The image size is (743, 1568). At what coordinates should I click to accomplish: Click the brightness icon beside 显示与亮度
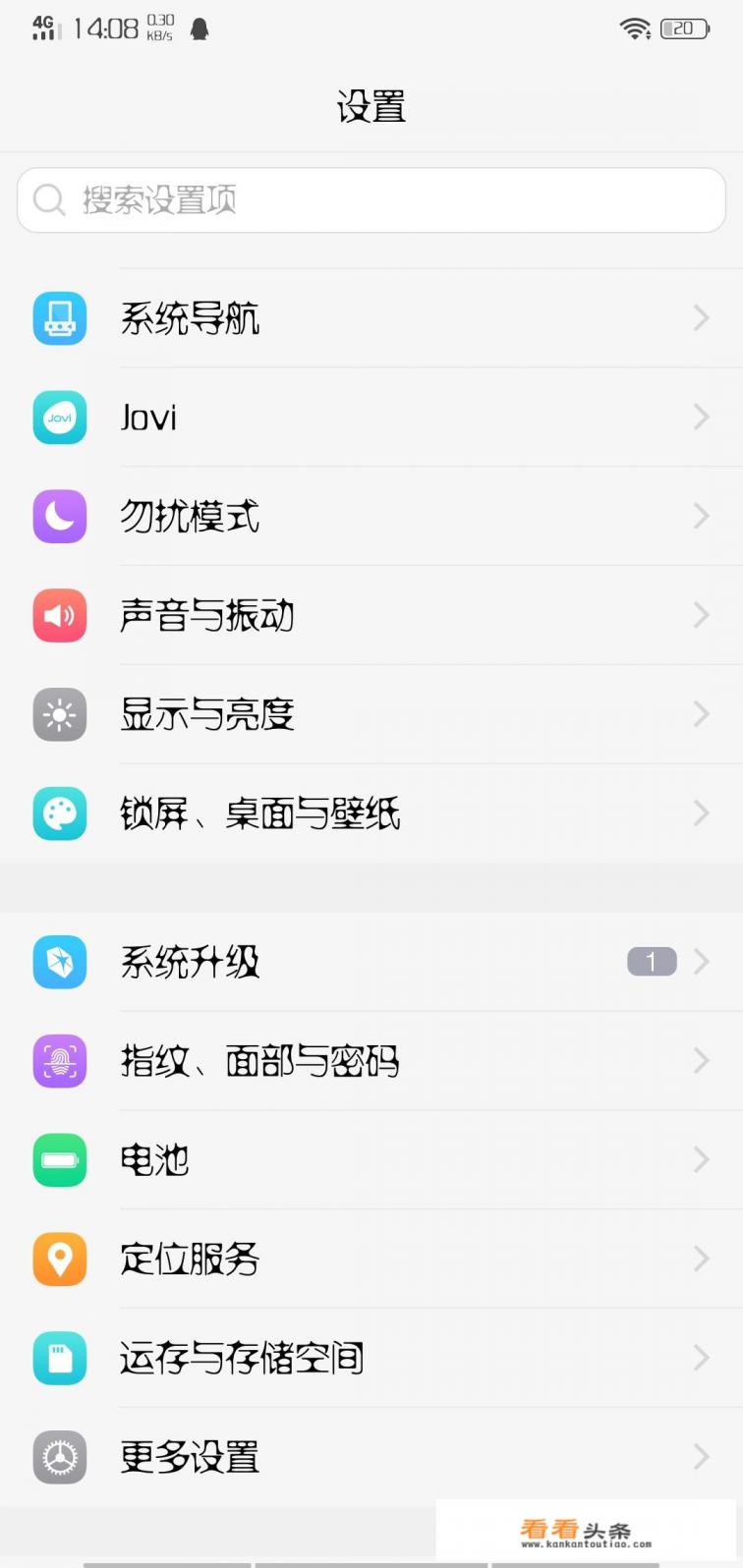(59, 715)
